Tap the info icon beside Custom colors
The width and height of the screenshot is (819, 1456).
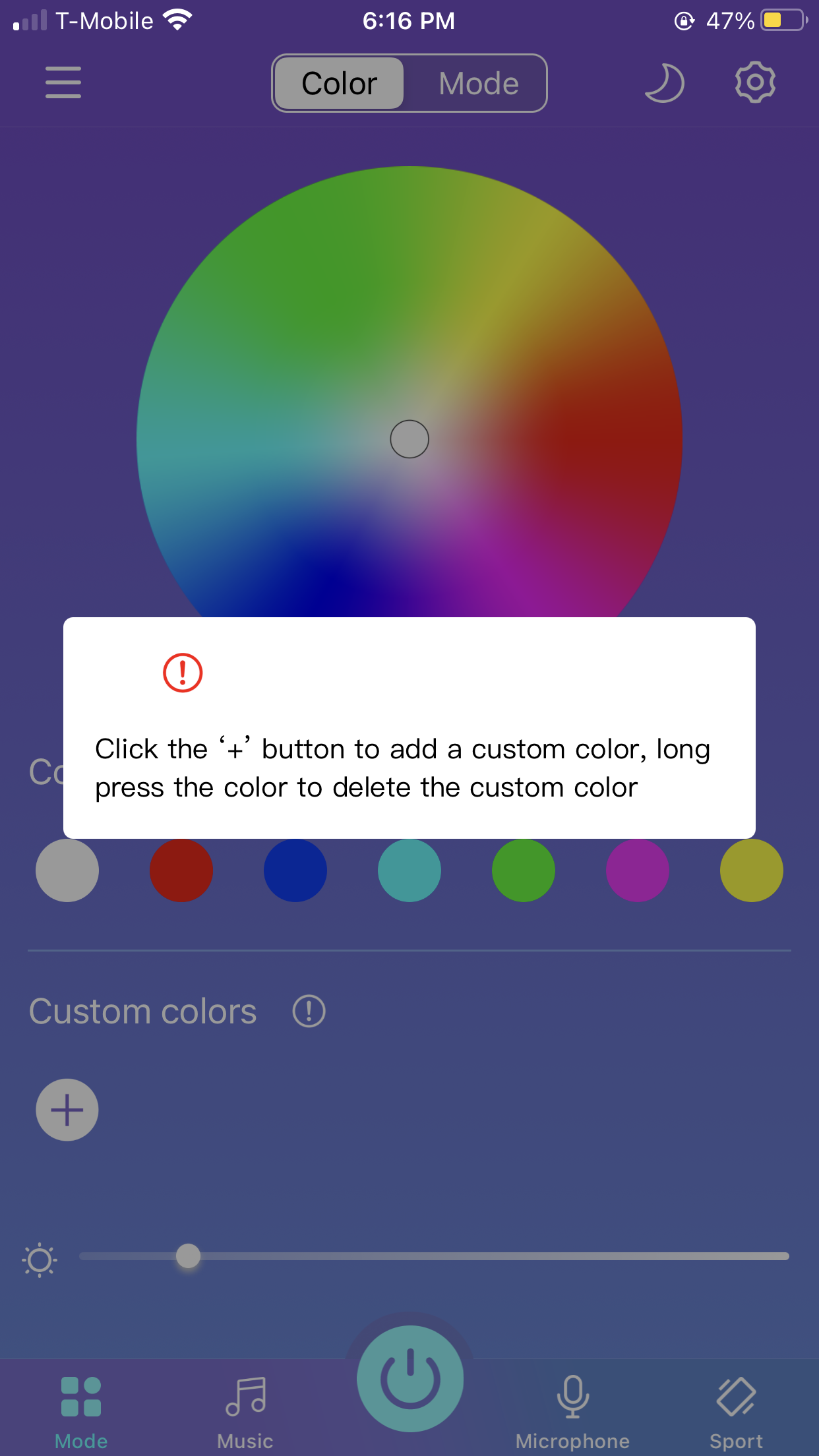[x=309, y=1011]
